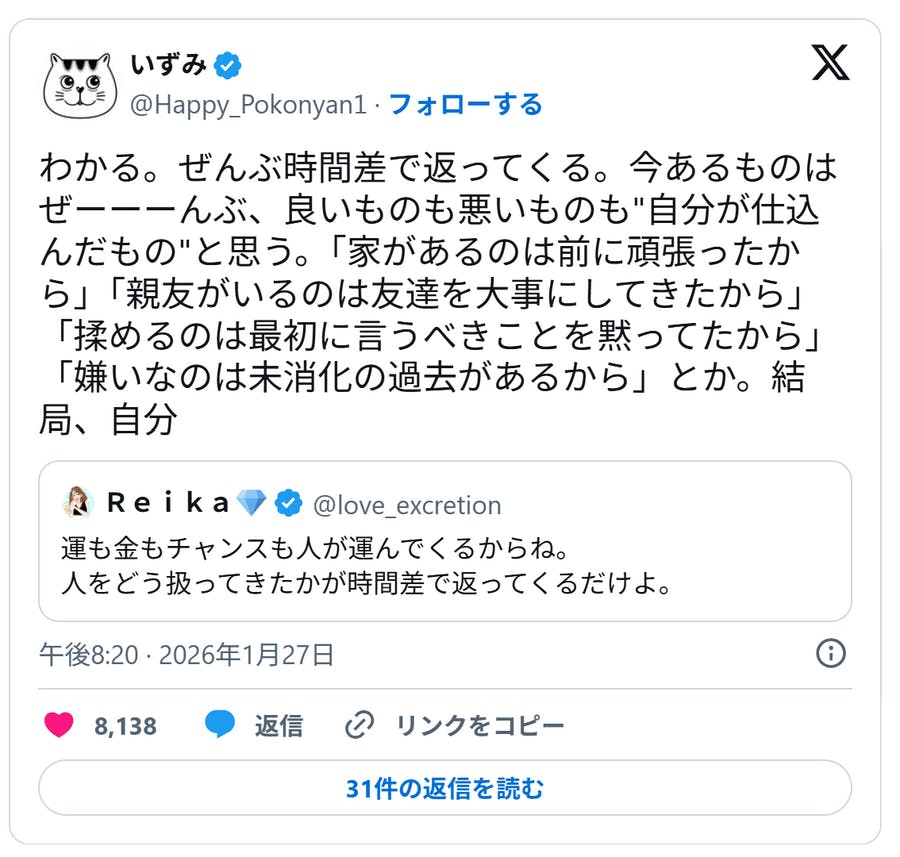The height and width of the screenshot is (857, 900).
Task: Tap フォローする to follow いずみ
Action: (x=465, y=104)
